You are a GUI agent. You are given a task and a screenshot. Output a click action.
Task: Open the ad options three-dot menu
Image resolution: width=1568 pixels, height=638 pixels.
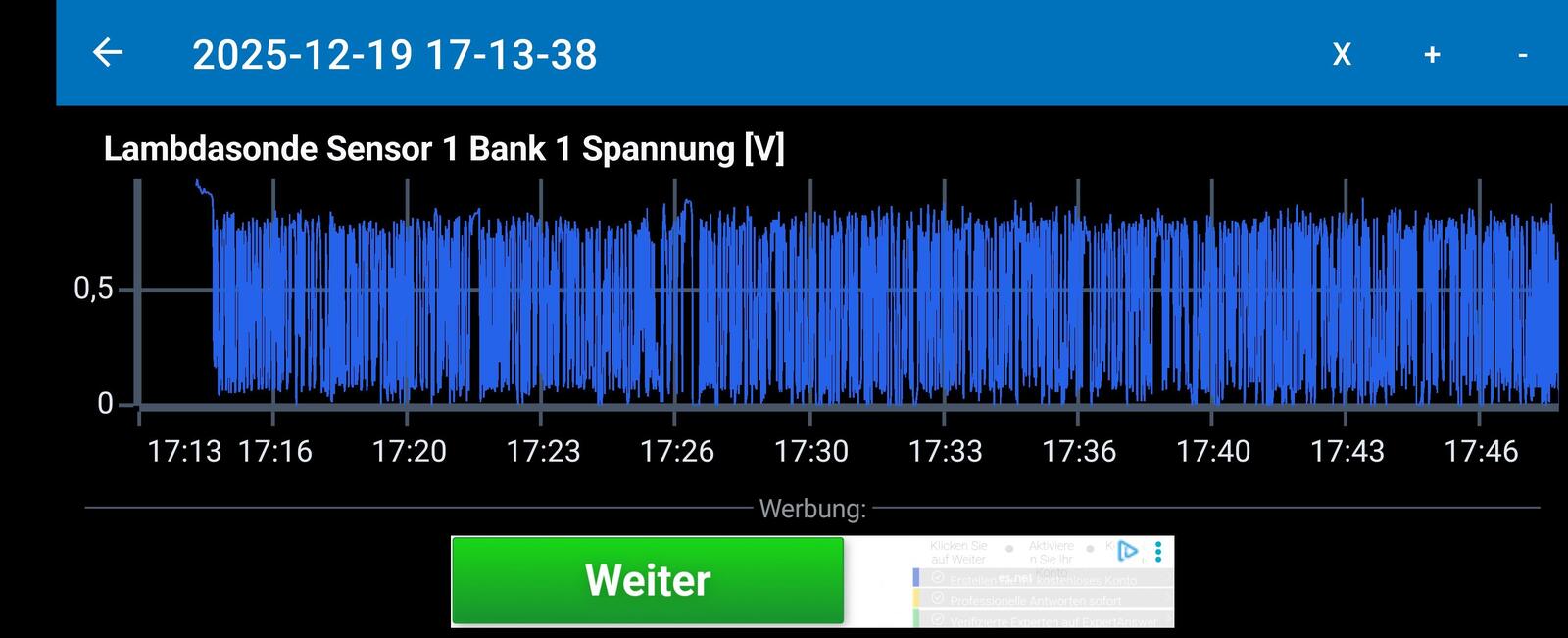(1158, 552)
